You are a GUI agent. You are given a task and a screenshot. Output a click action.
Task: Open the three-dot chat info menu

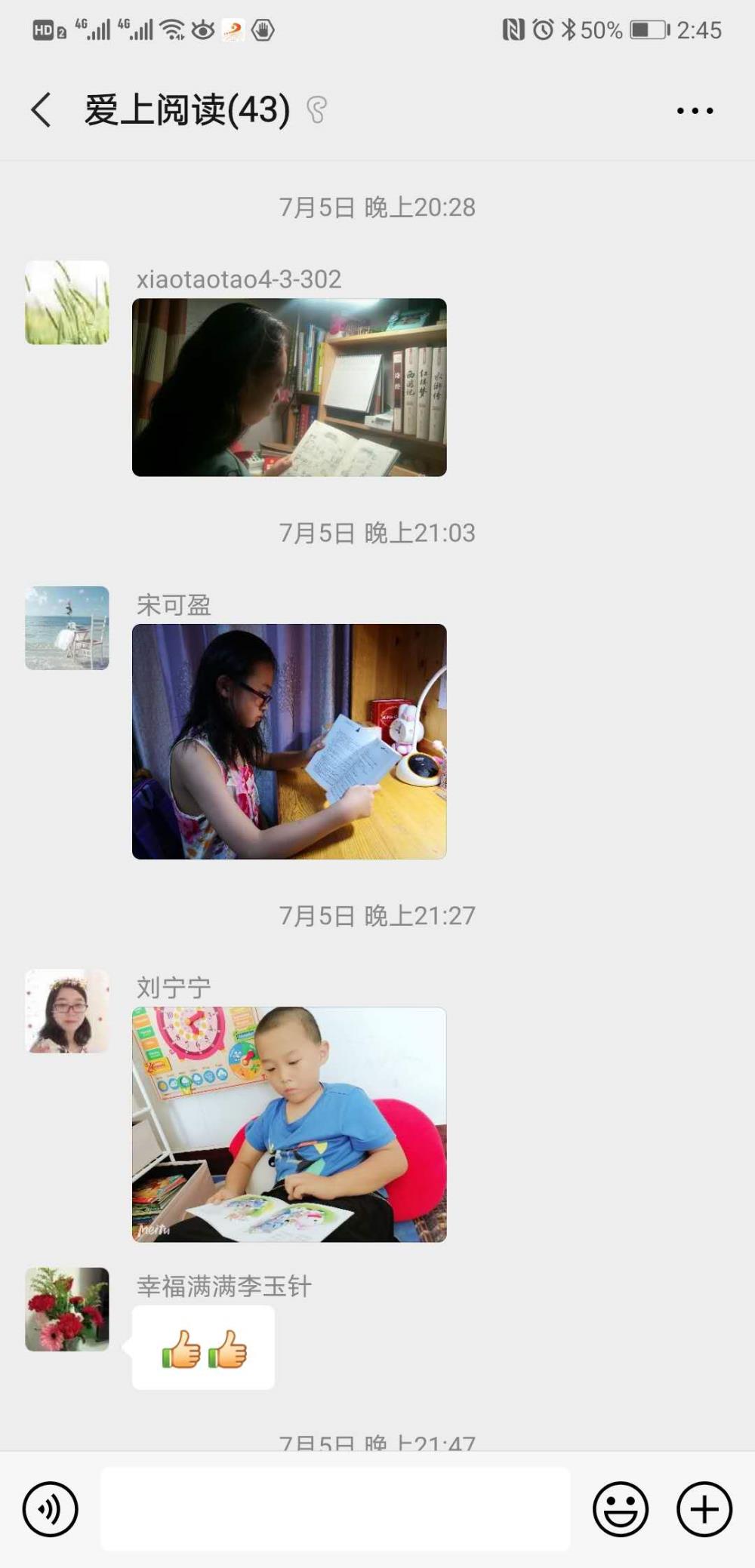point(695,111)
